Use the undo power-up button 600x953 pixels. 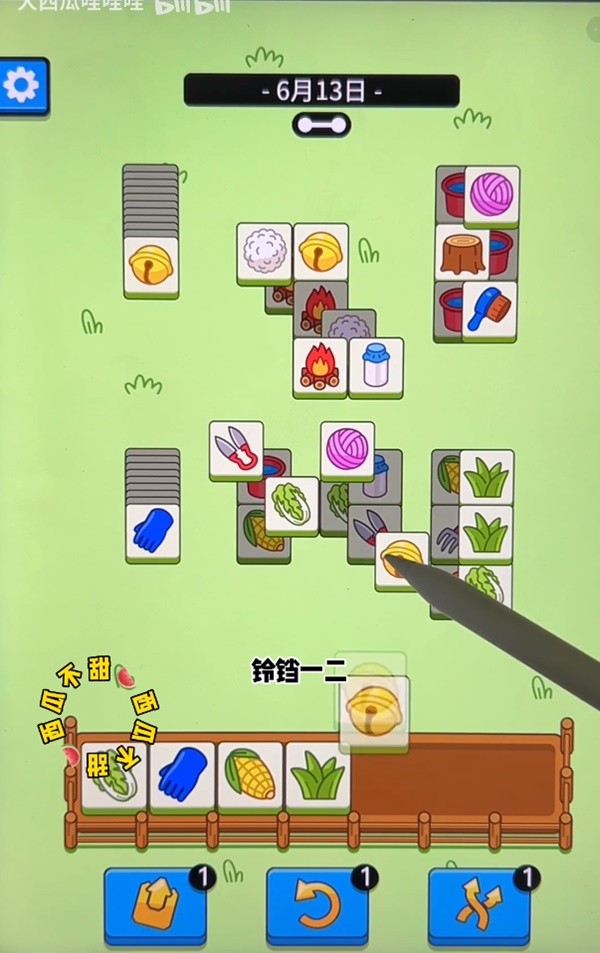tap(316, 906)
